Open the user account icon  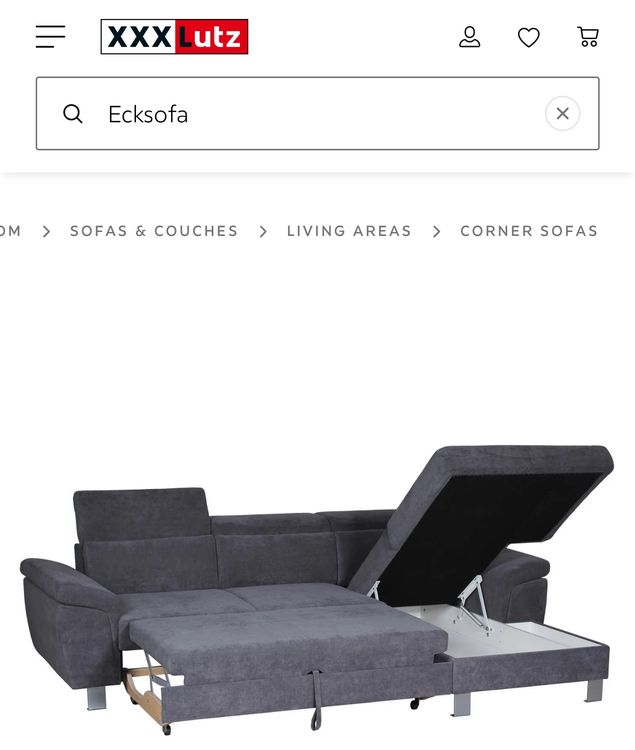click(x=470, y=37)
